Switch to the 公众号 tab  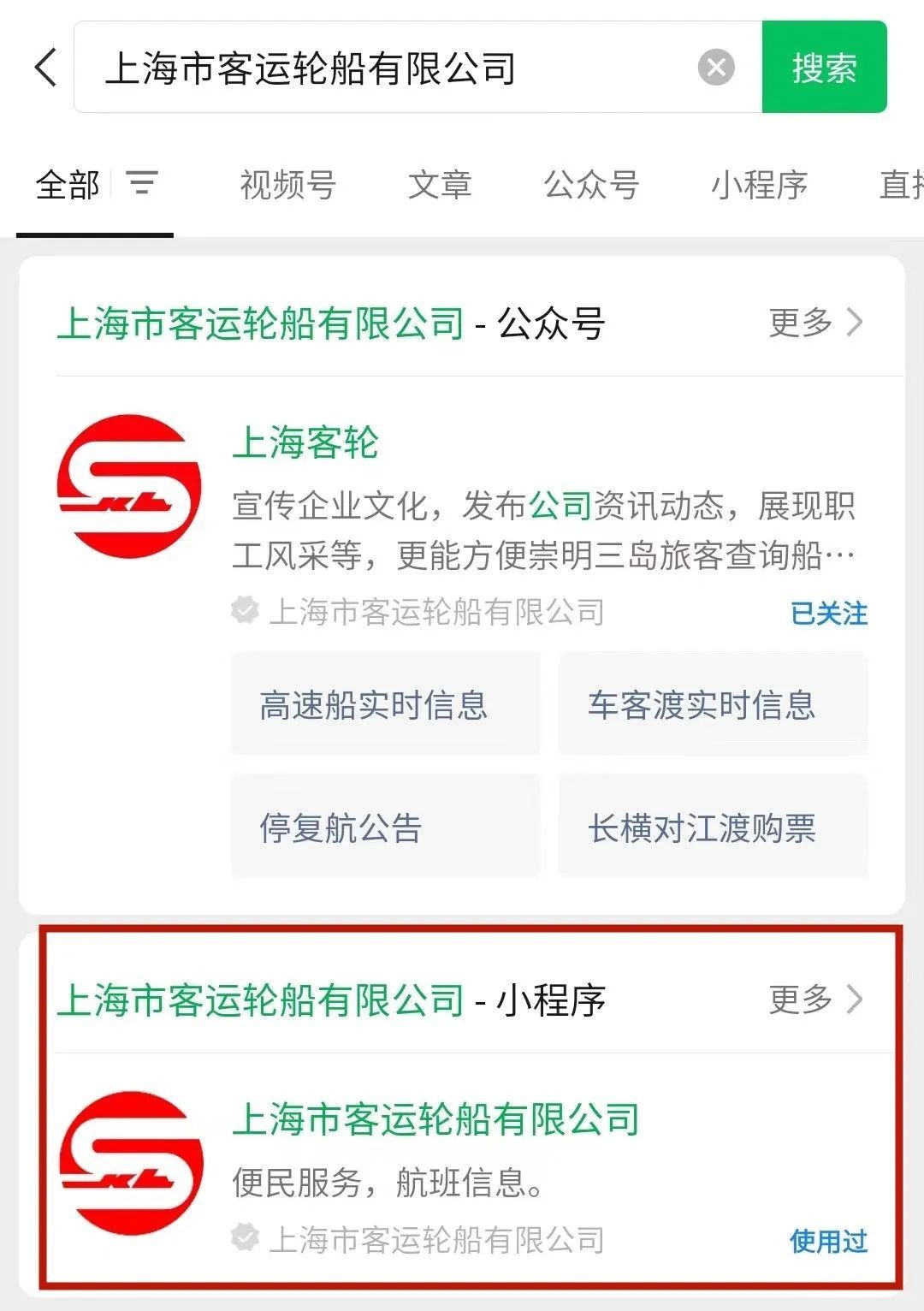click(591, 185)
